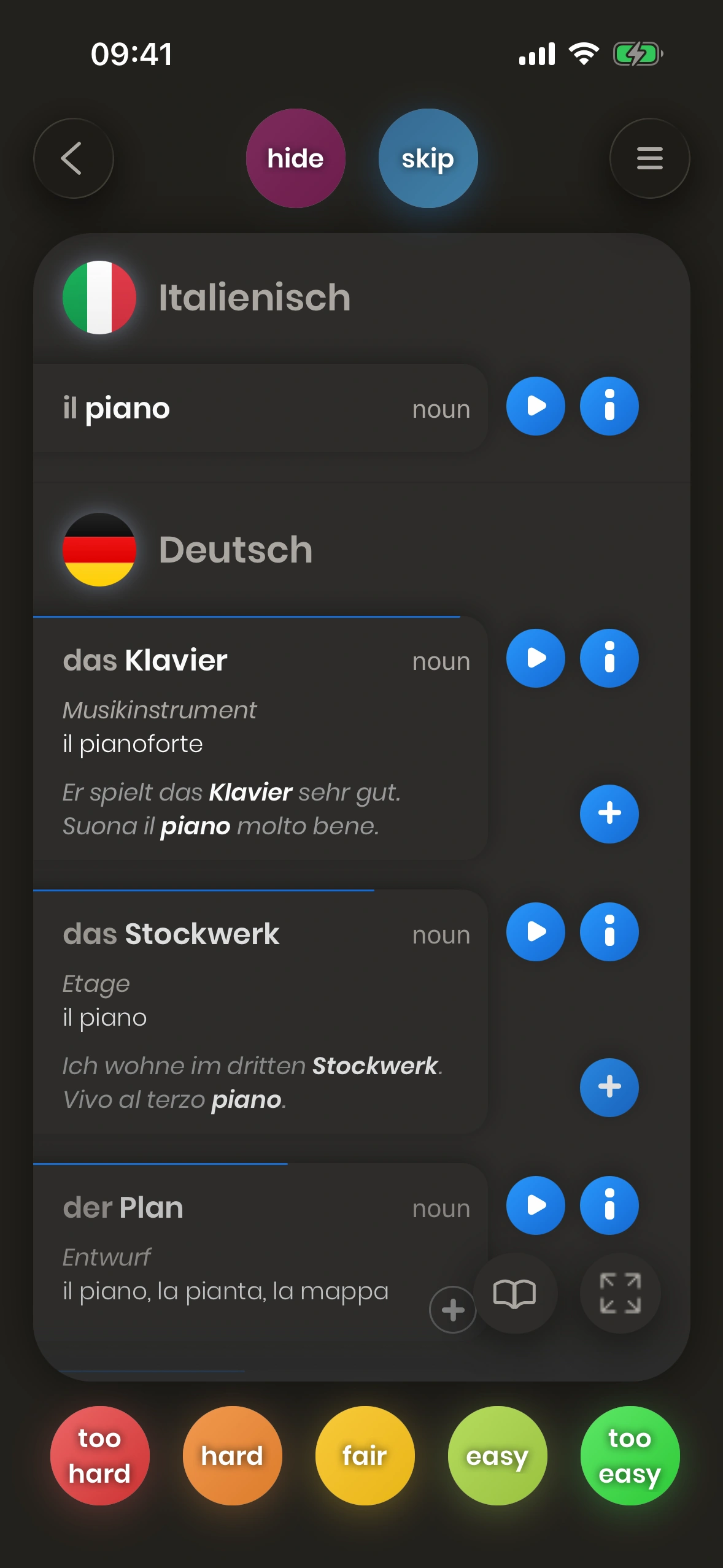Skip this vocabulary card
The height and width of the screenshot is (1568, 723).
click(428, 158)
